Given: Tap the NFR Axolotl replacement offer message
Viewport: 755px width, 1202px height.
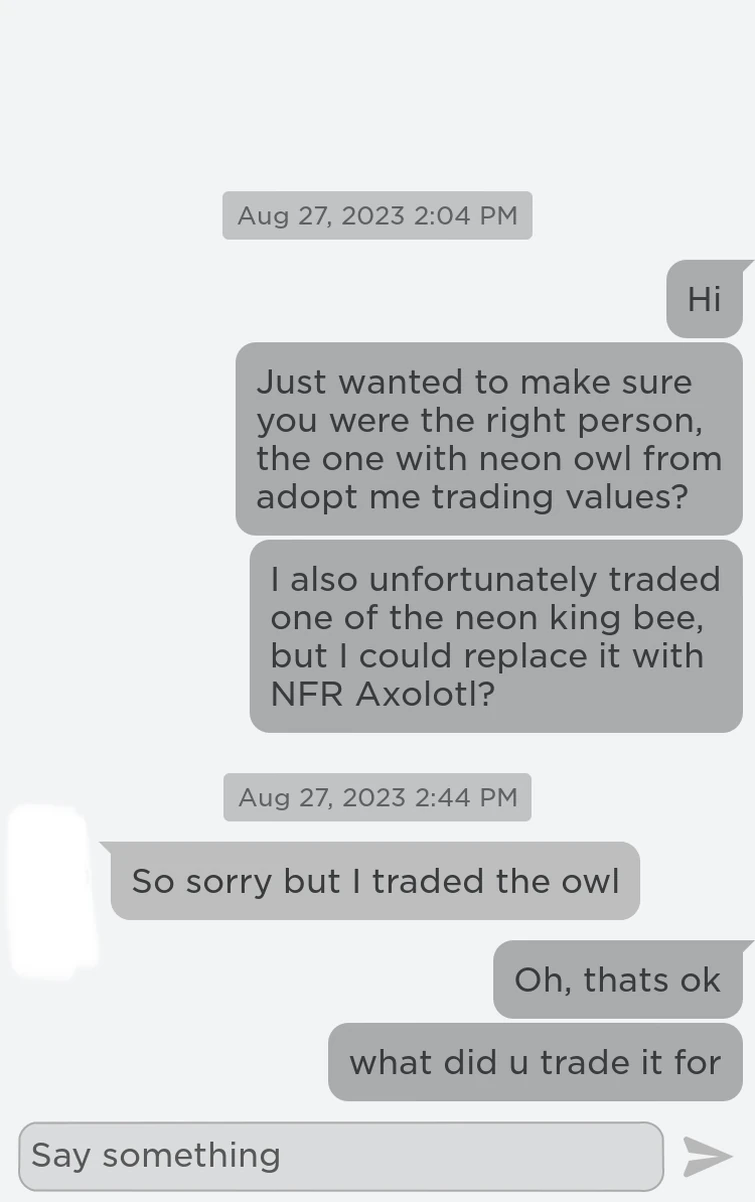Looking at the screenshot, I should (495, 636).
